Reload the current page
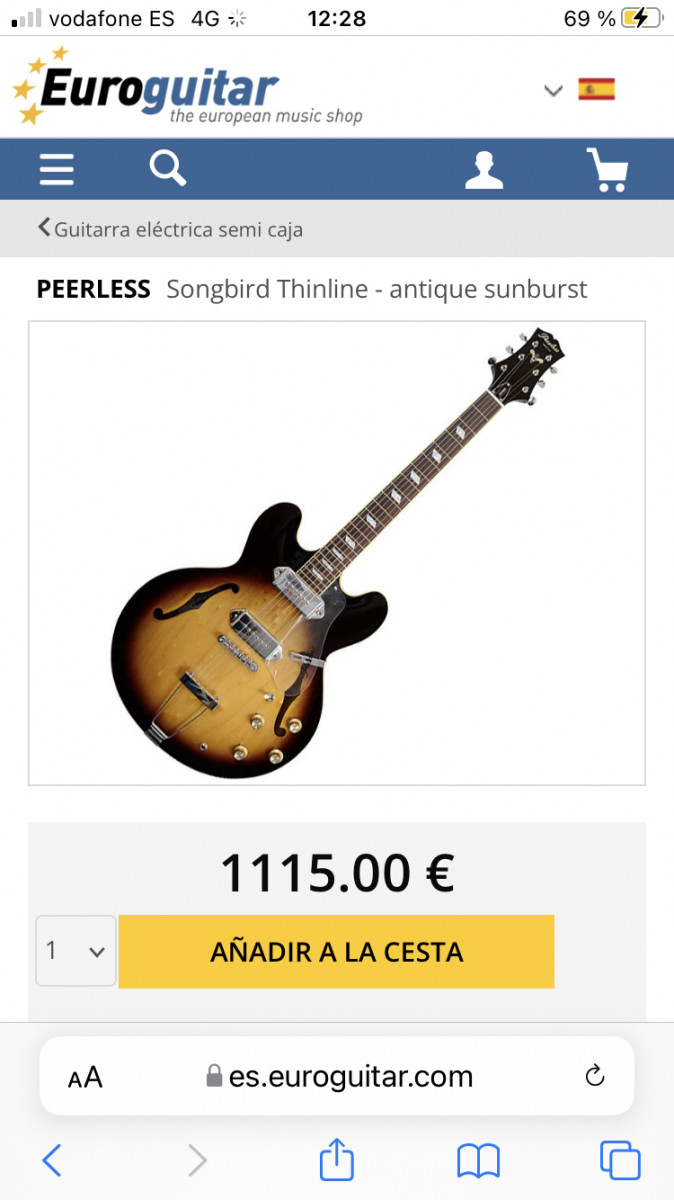 [x=594, y=1076]
